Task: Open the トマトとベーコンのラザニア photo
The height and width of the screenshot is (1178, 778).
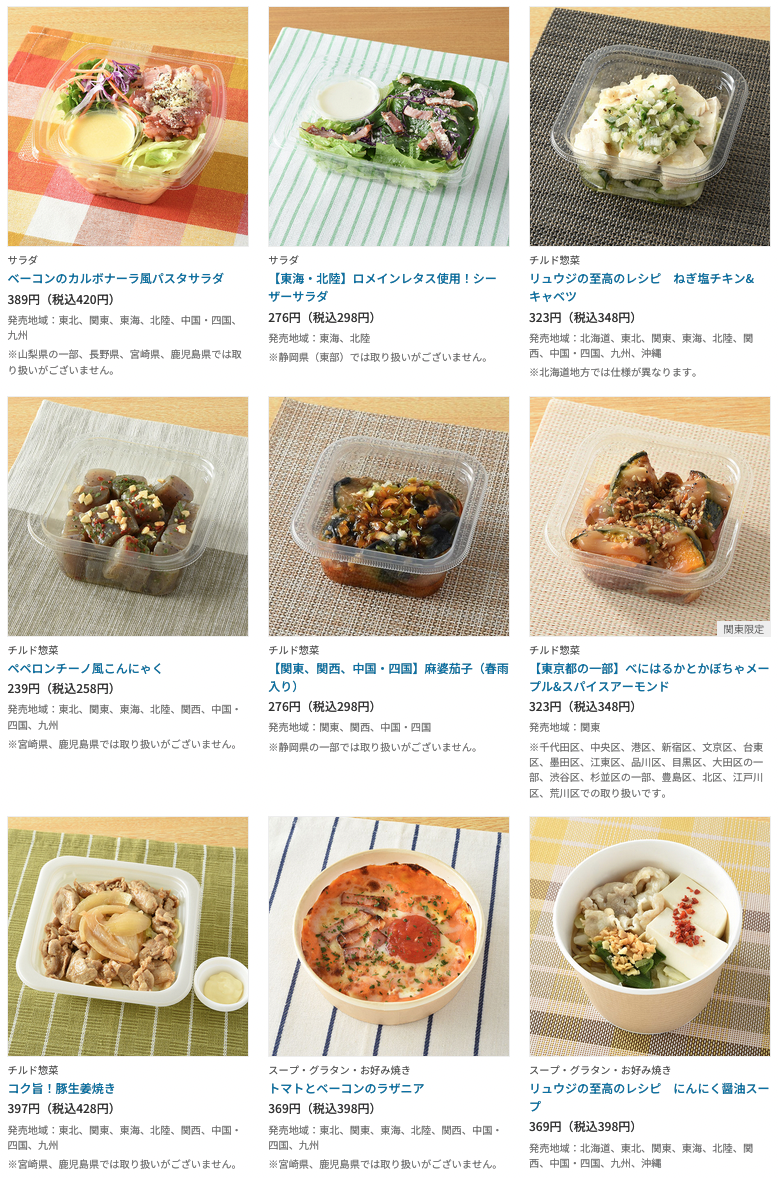Action: pyautogui.click(x=388, y=936)
